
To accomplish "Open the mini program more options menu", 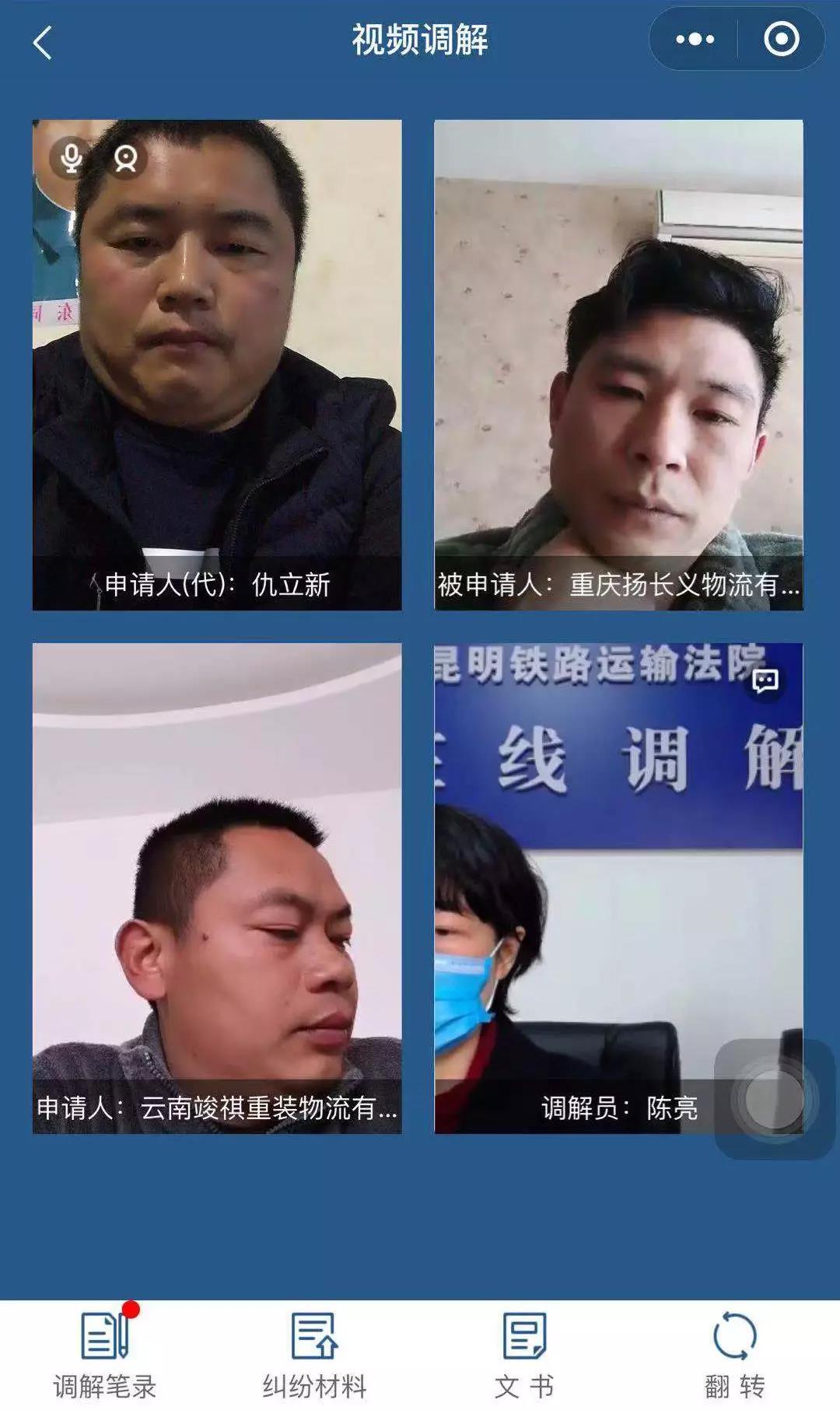I will [x=695, y=40].
